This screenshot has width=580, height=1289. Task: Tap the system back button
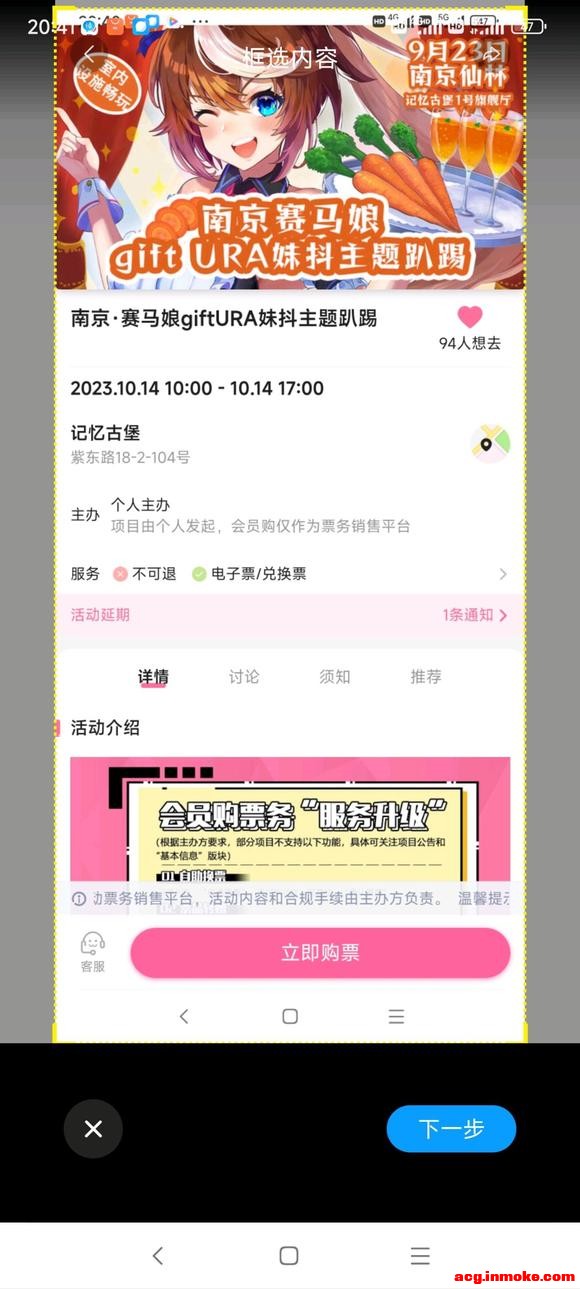[x=157, y=1256]
